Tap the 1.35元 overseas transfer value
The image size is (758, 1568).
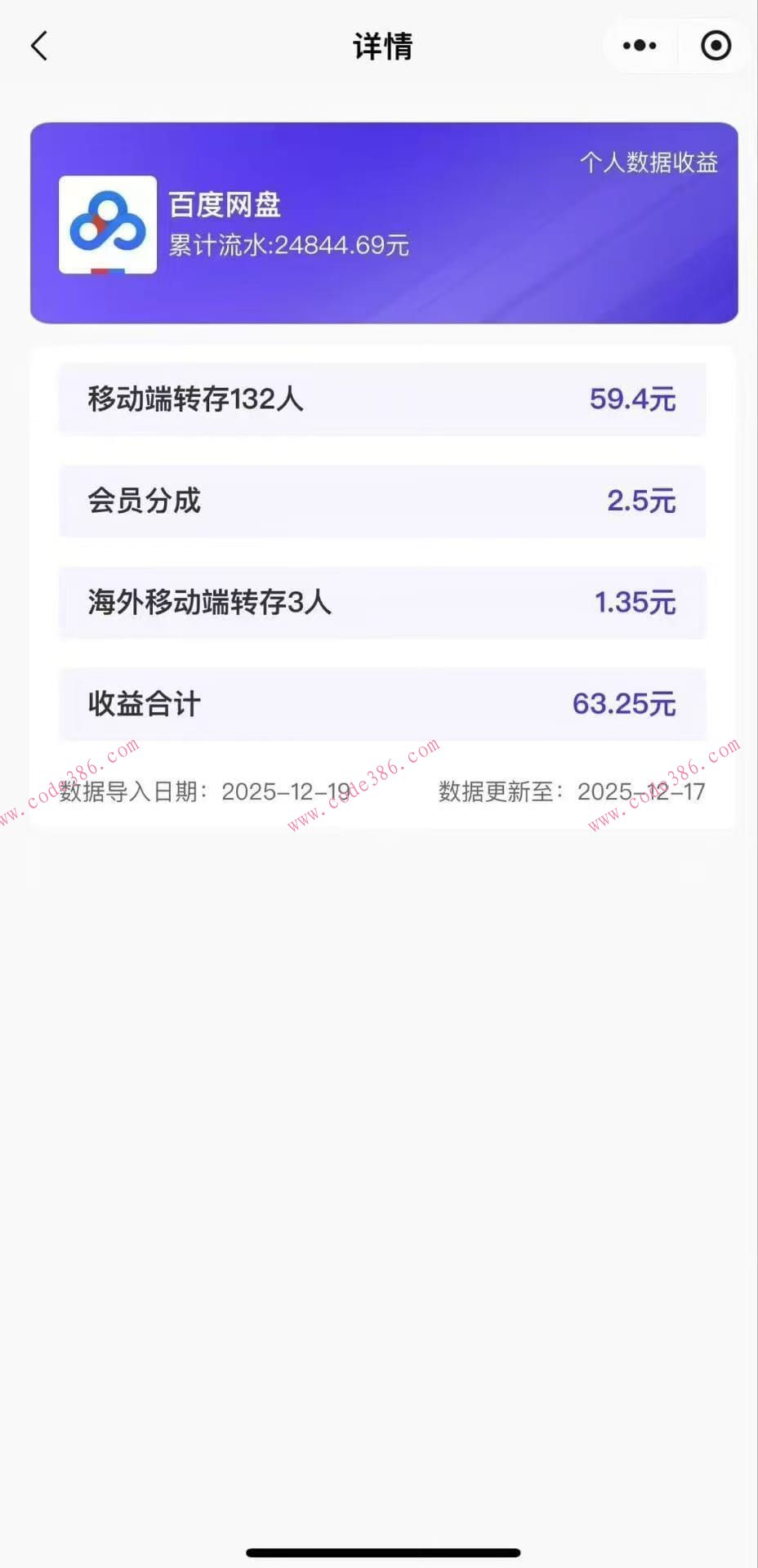point(635,603)
